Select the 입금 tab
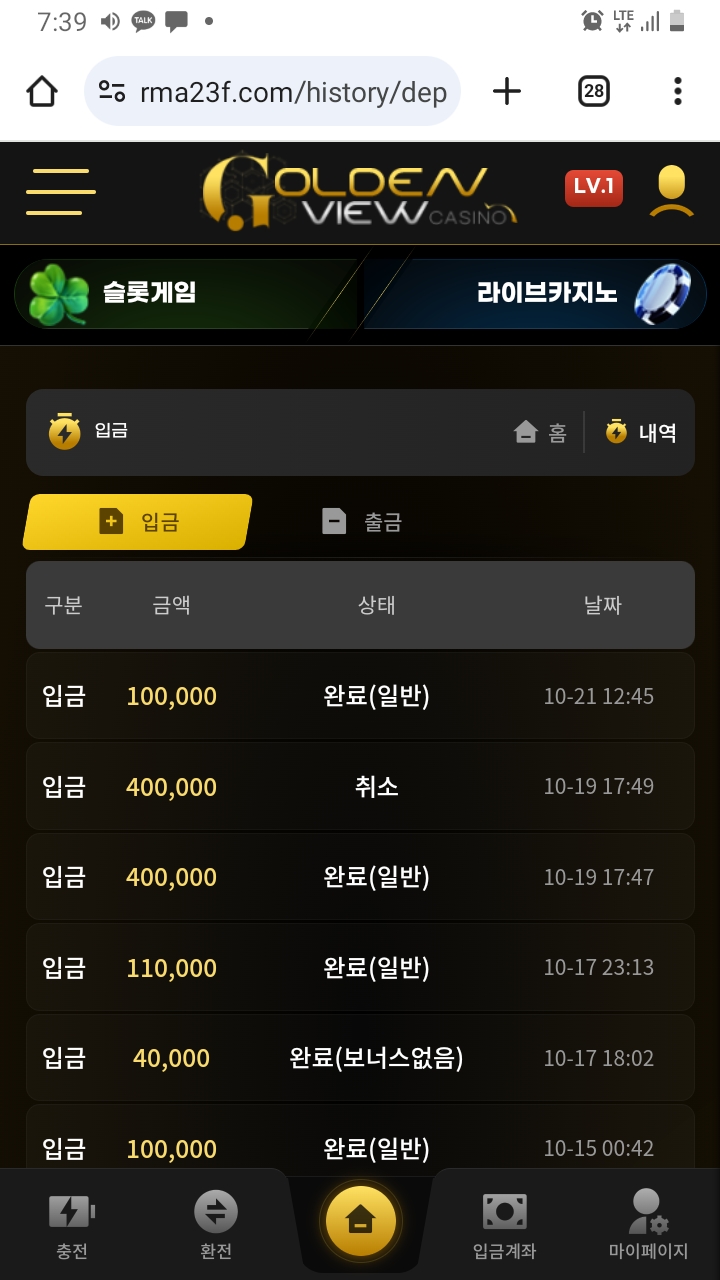 click(x=138, y=521)
